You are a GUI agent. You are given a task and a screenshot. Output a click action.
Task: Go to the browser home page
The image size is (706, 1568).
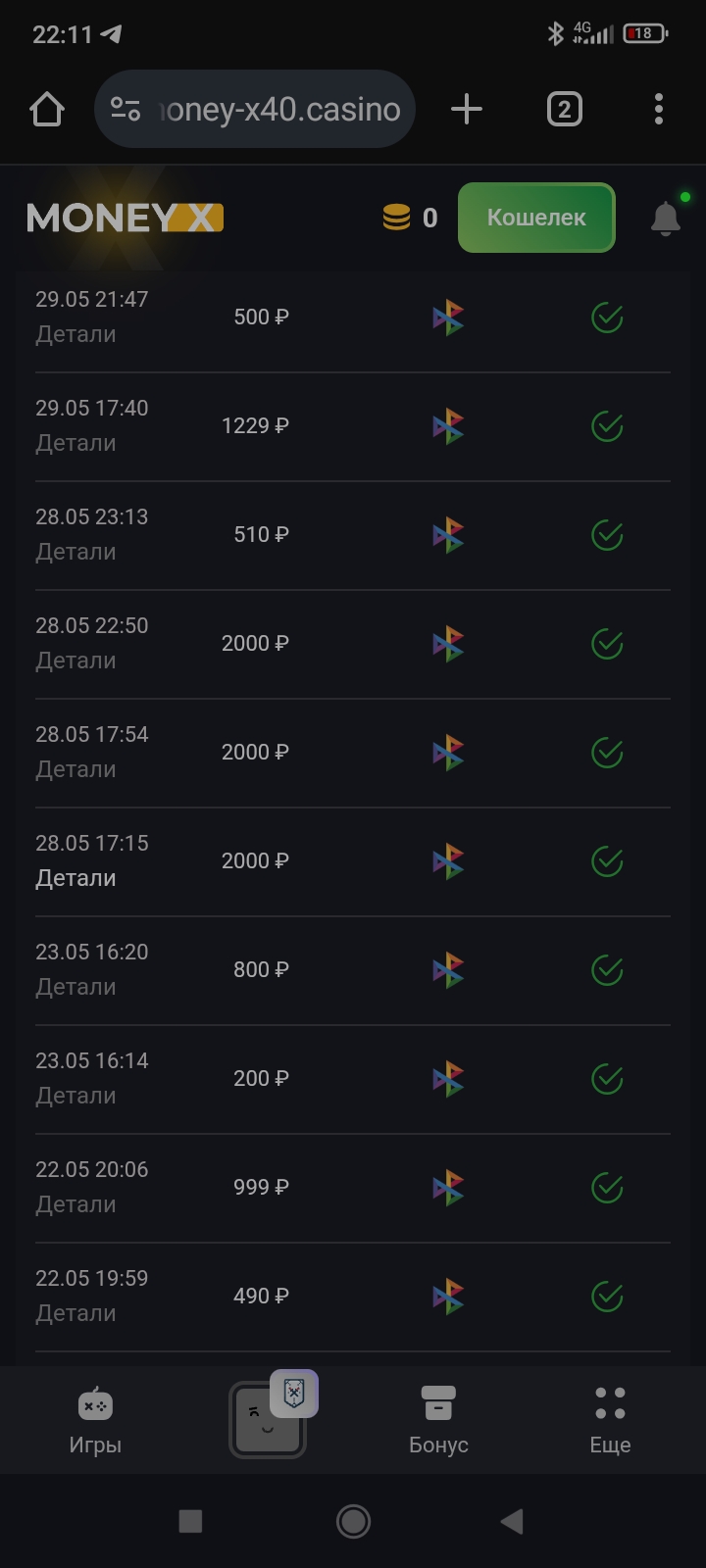[47, 109]
